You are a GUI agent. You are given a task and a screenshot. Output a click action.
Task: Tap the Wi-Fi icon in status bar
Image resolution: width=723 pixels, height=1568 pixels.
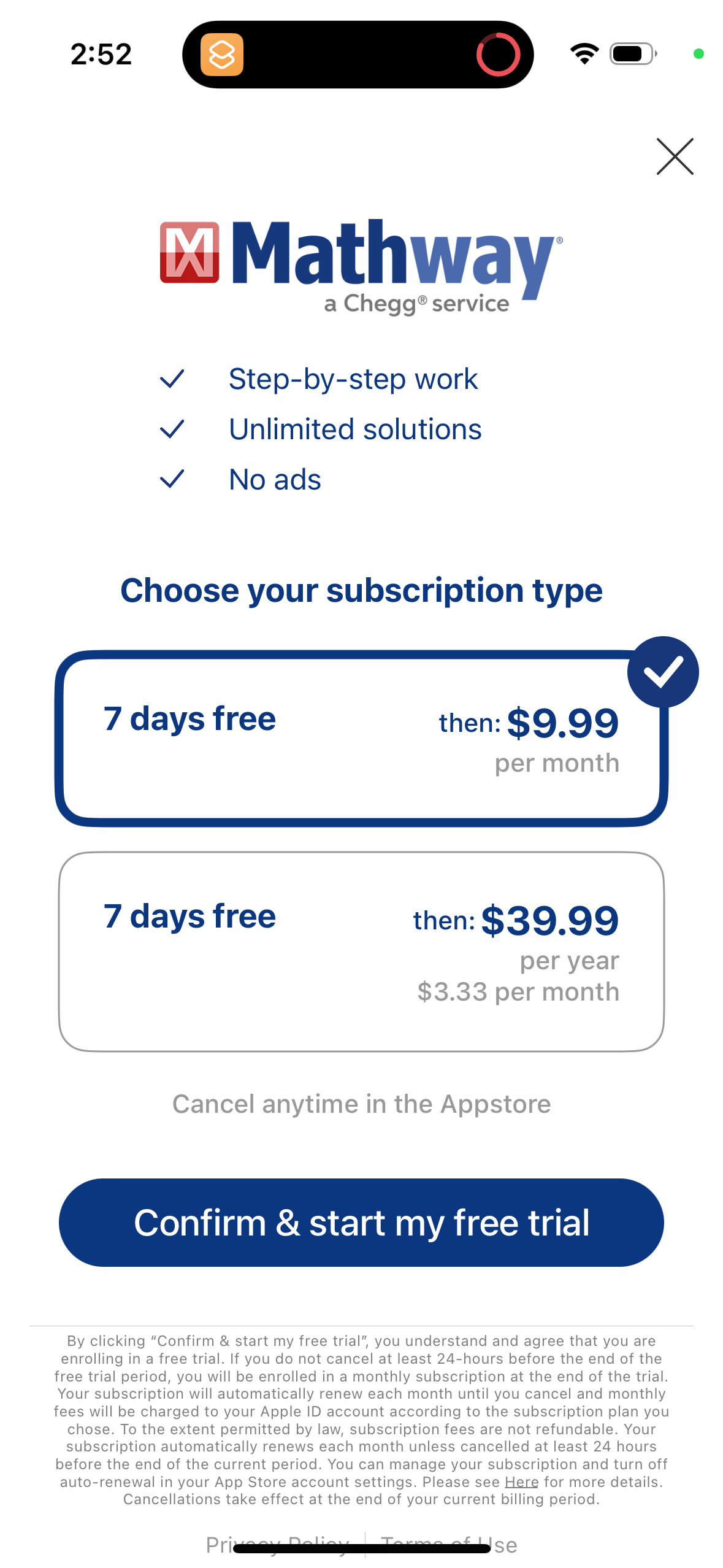point(582,54)
